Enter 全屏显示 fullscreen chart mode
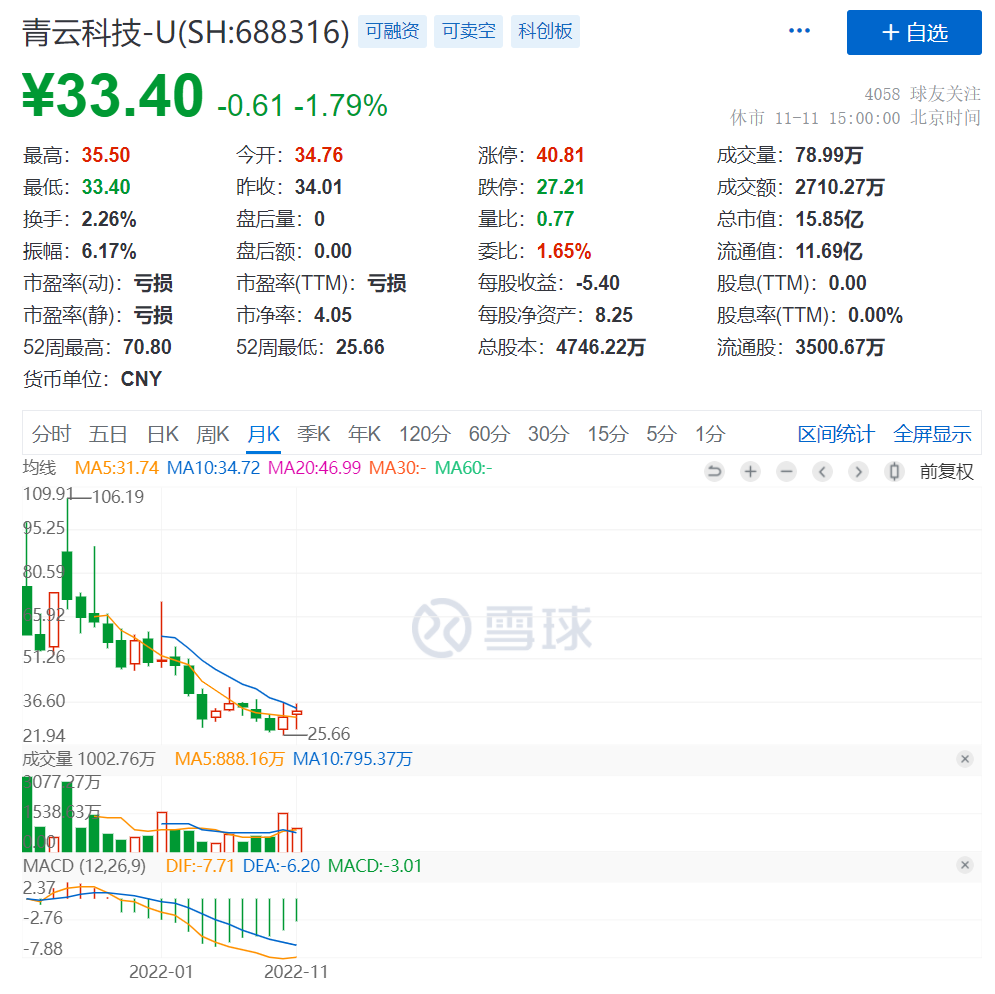 click(932, 434)
